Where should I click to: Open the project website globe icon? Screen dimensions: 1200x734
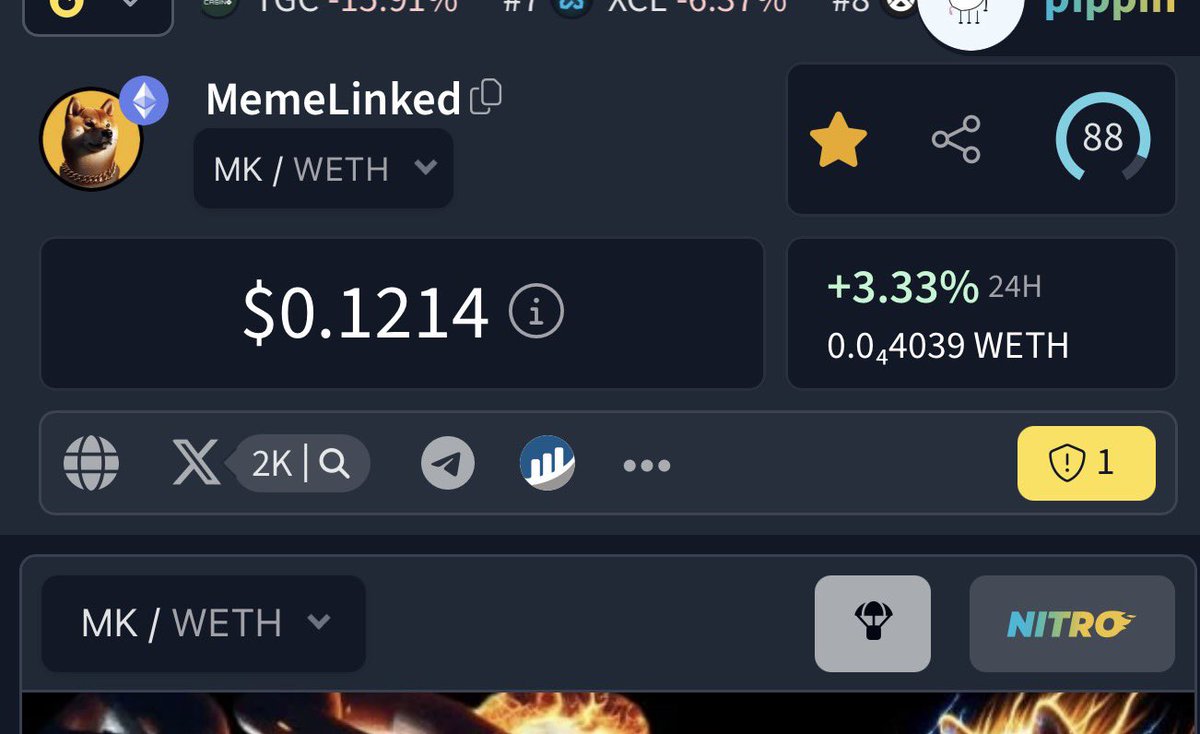91,464
